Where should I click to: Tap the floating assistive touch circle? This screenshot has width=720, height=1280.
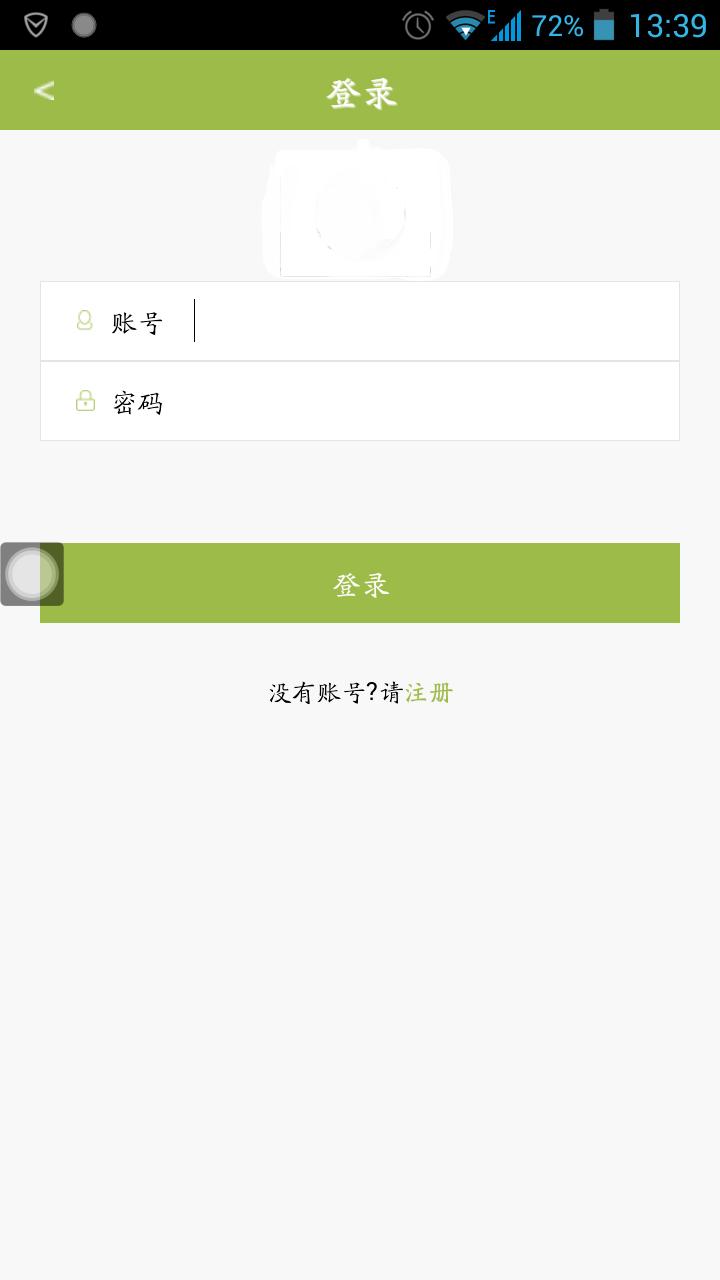pos(32,574)
